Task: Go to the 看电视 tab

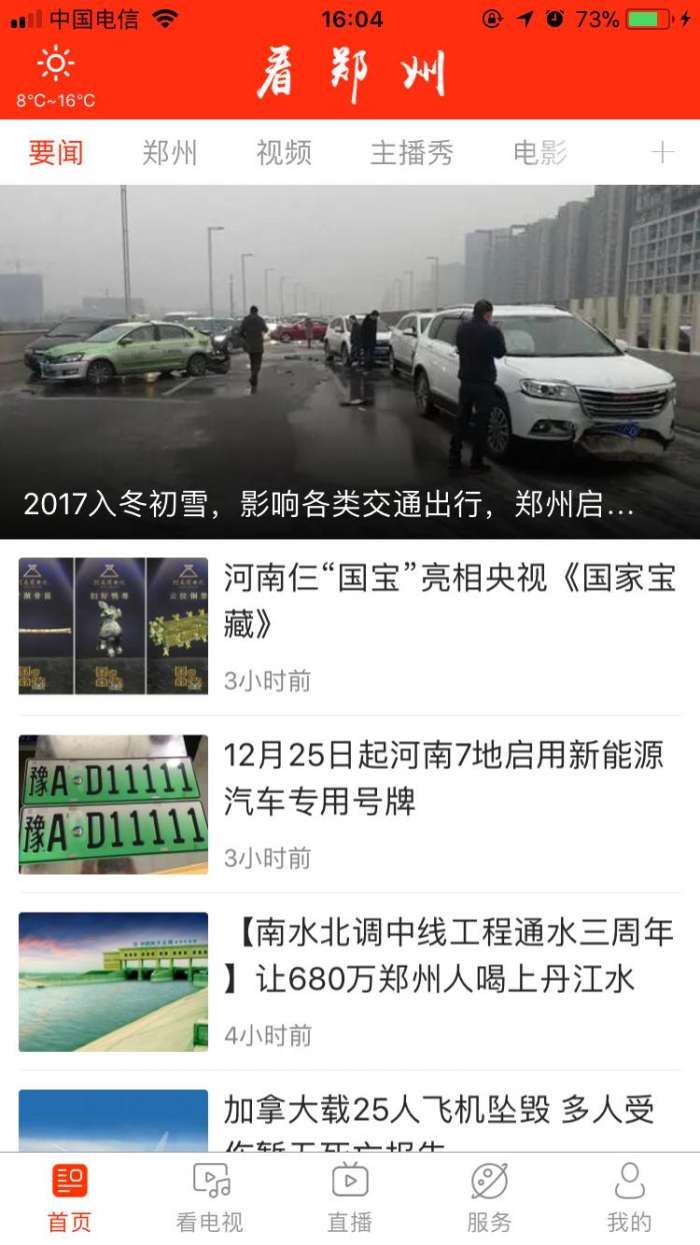Action: point(210,1198)
